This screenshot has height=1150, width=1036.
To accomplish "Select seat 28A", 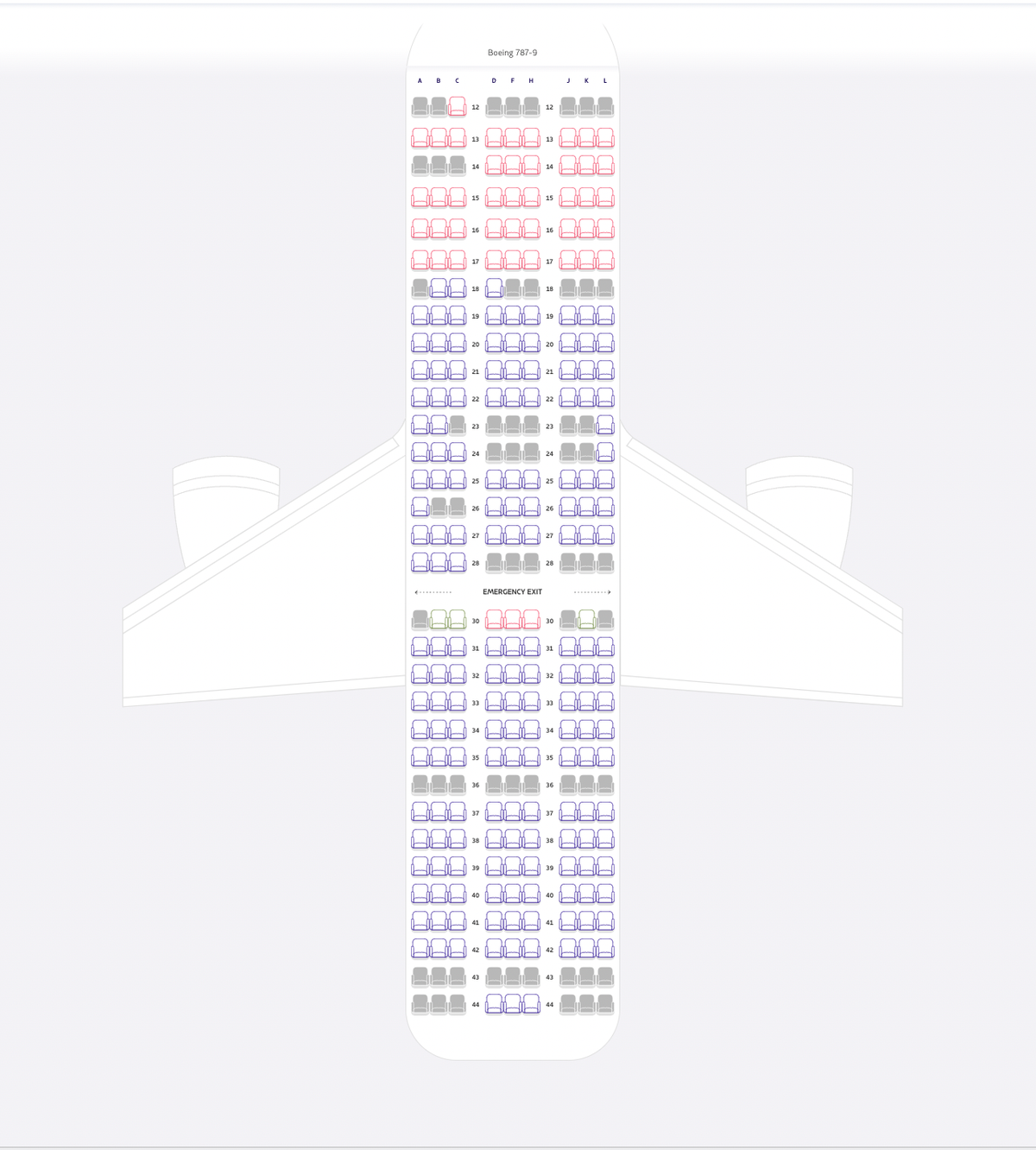I will [x=420, y=563].
